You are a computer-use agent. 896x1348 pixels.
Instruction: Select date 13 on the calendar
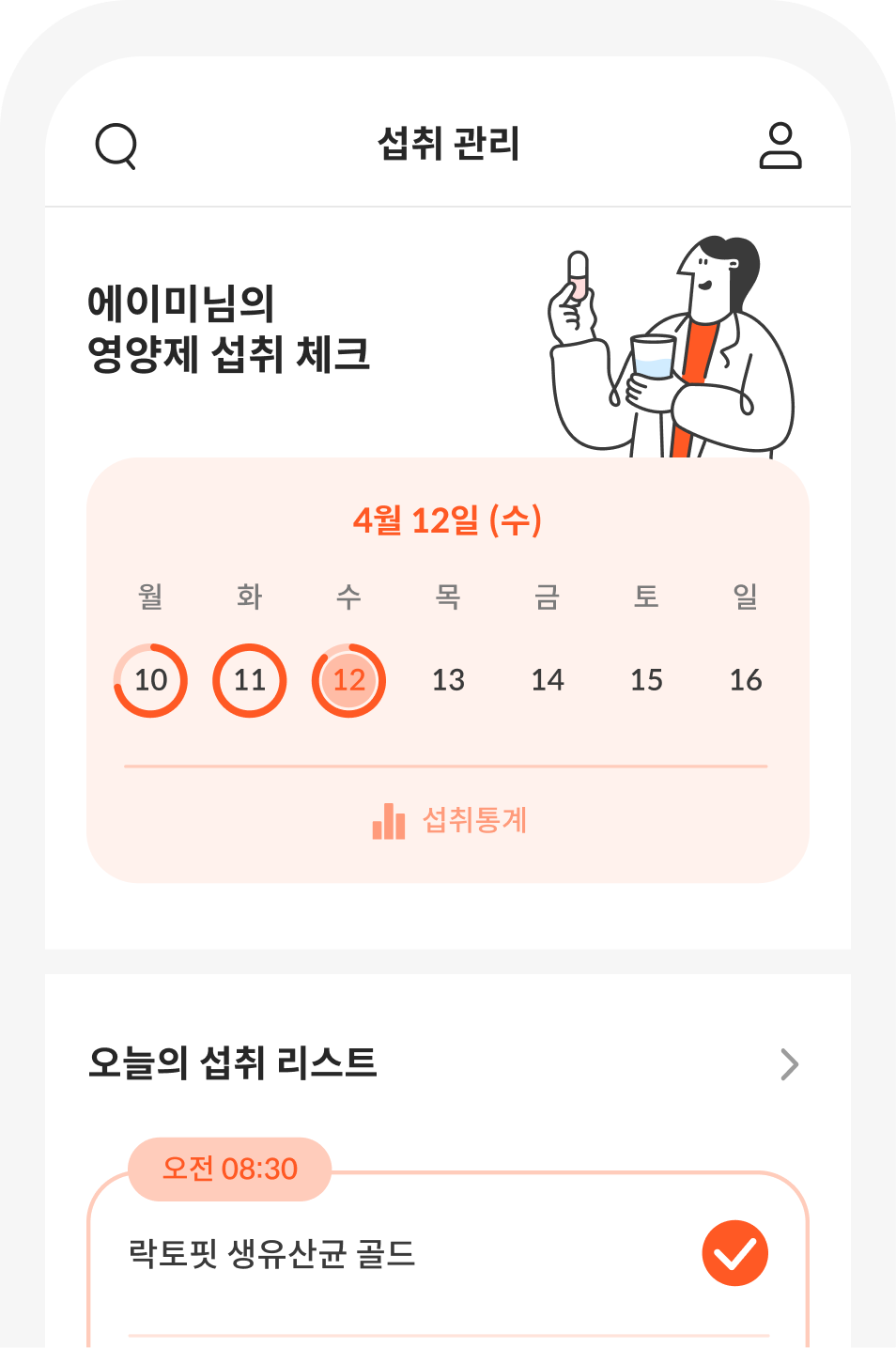pyautogui.click(x=448, y=680)
